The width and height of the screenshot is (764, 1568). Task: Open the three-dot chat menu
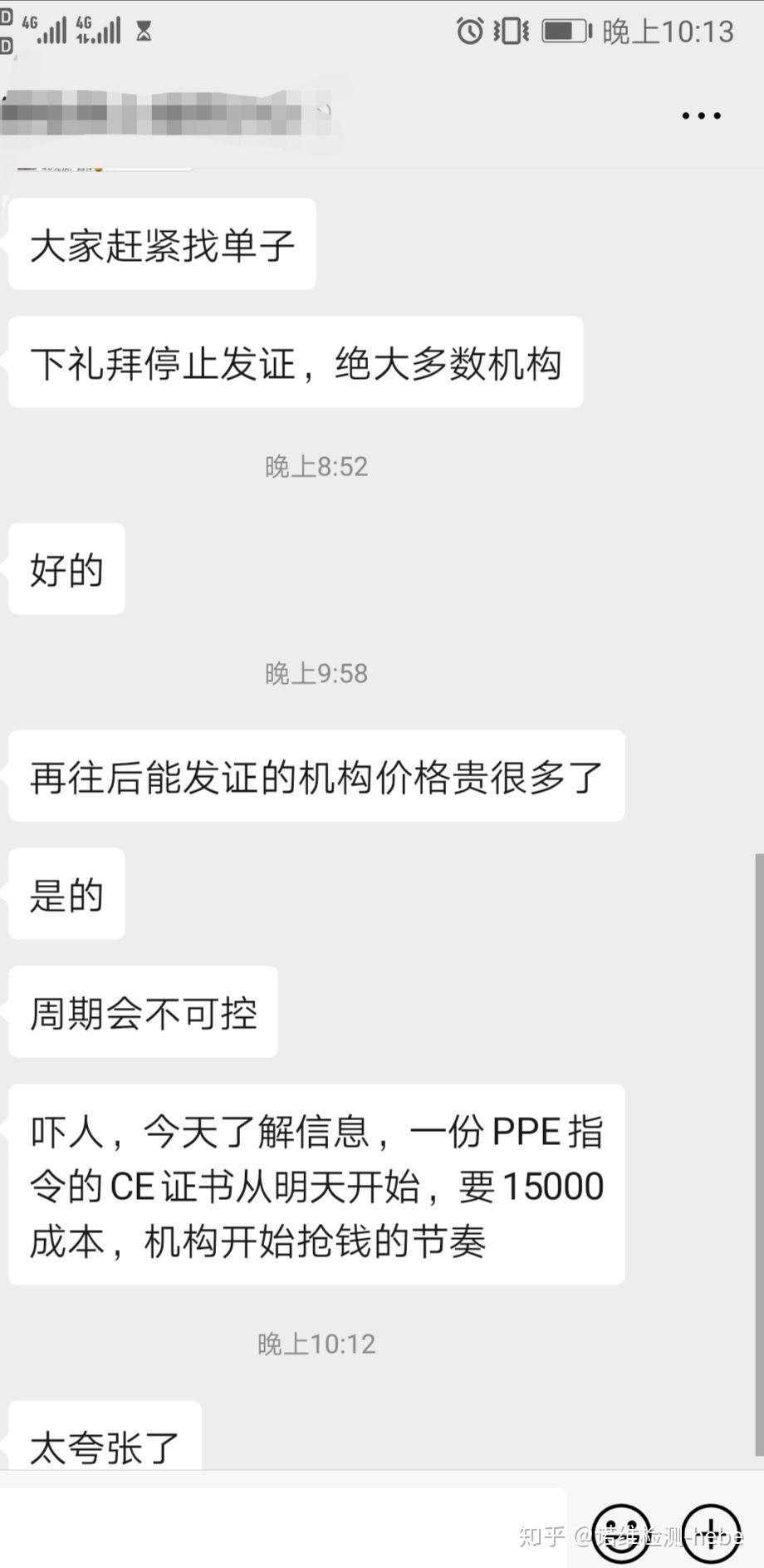(x=701, y=116)
